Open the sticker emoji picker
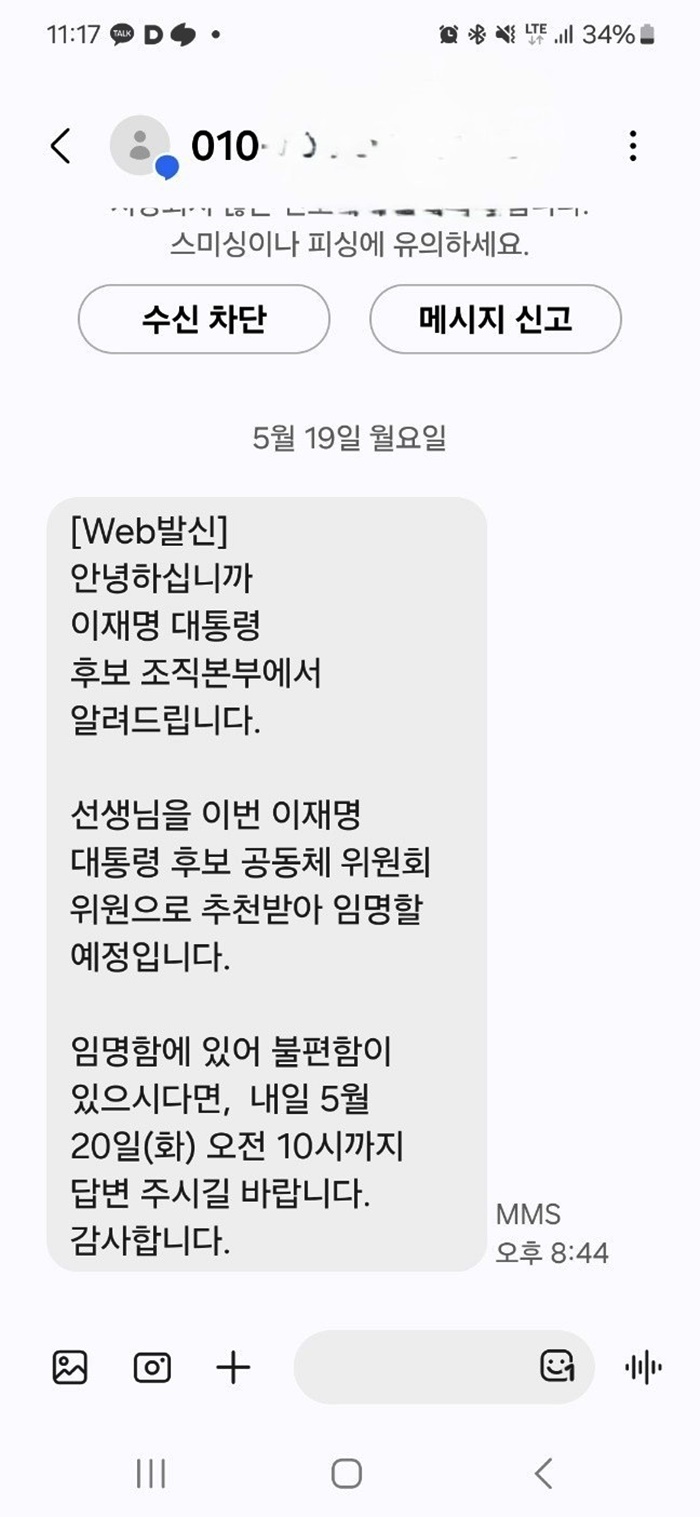Image resolution: width=700 pixels, height=1517 pixels. click(557, 1366)
